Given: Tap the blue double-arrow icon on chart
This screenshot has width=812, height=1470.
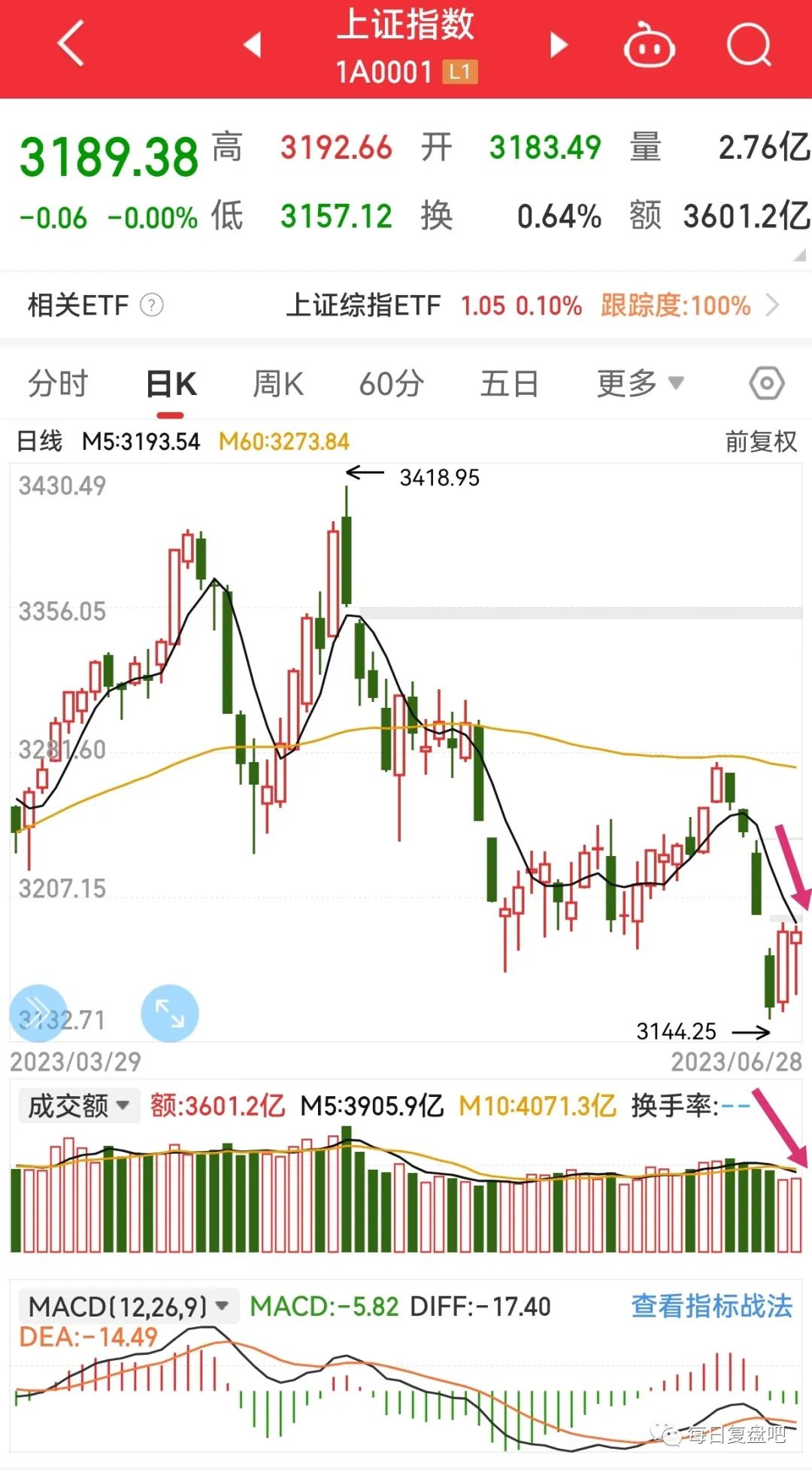Looking at the screenshot, I should tap(38, 1013).
